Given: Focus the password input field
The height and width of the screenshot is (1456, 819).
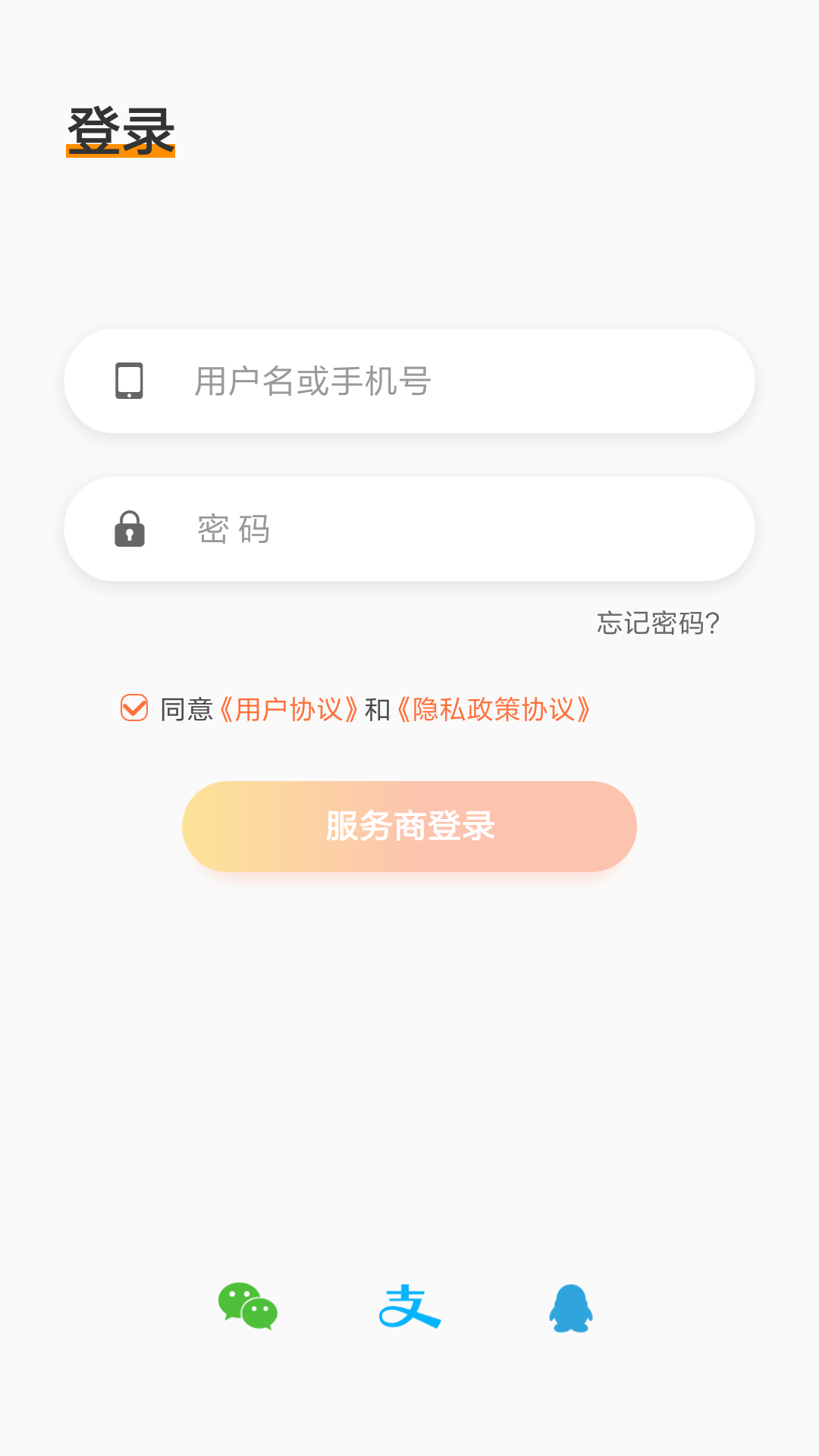Looking at the screenshot, I should point(409,529).
